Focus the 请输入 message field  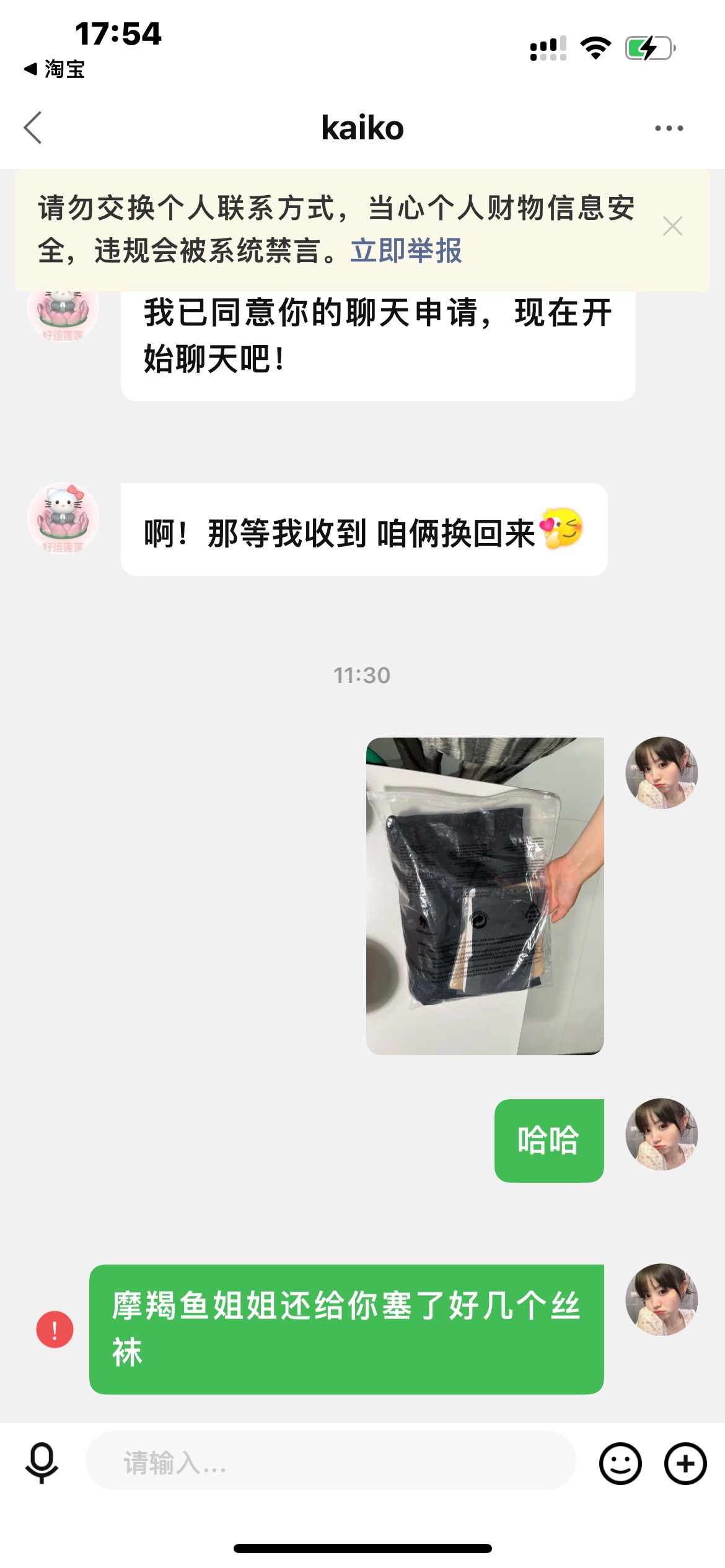[331, 1463]
